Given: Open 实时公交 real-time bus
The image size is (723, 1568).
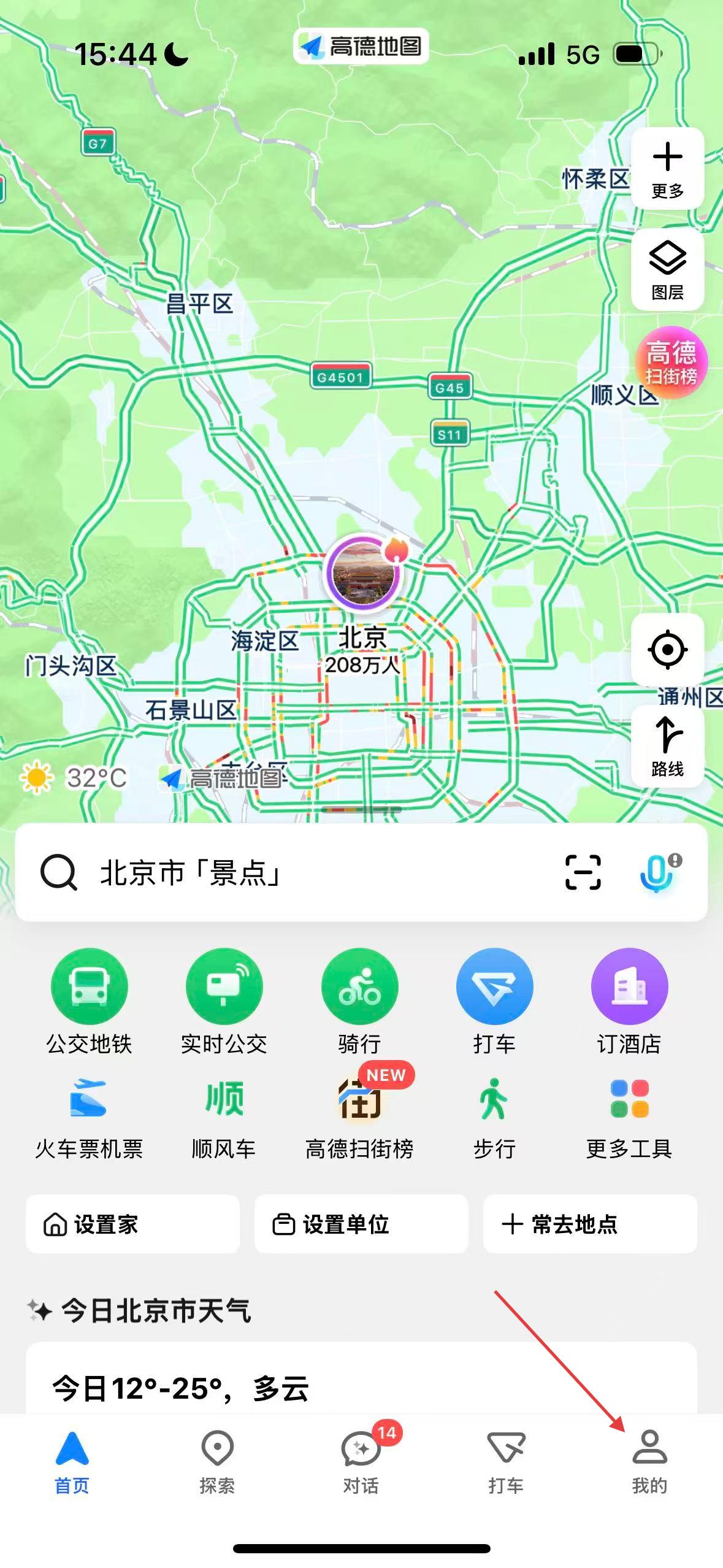Looking at the screenshot, I should (x=224, y=1001).
